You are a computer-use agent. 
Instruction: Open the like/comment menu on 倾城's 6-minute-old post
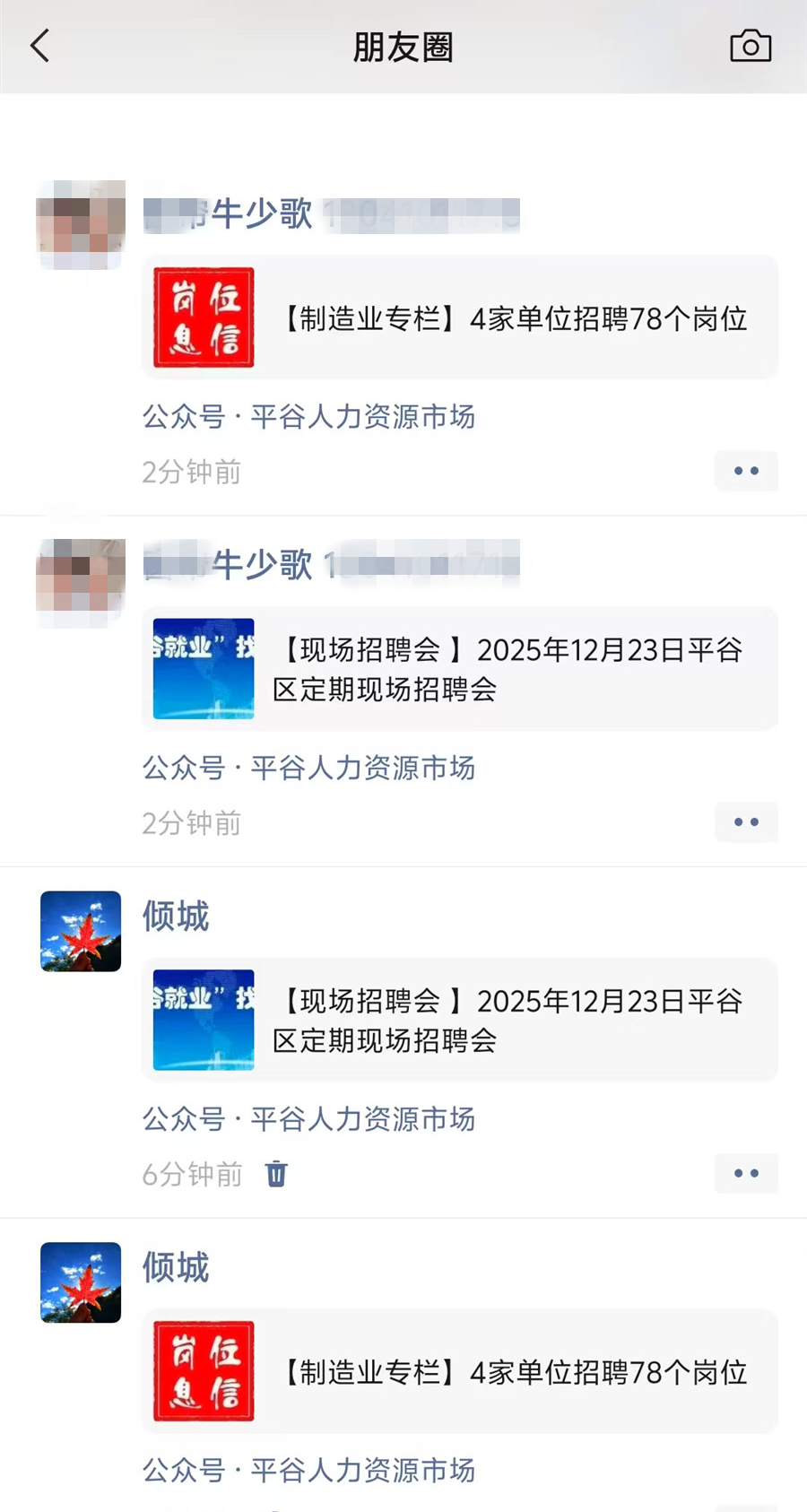[745, 1173]
